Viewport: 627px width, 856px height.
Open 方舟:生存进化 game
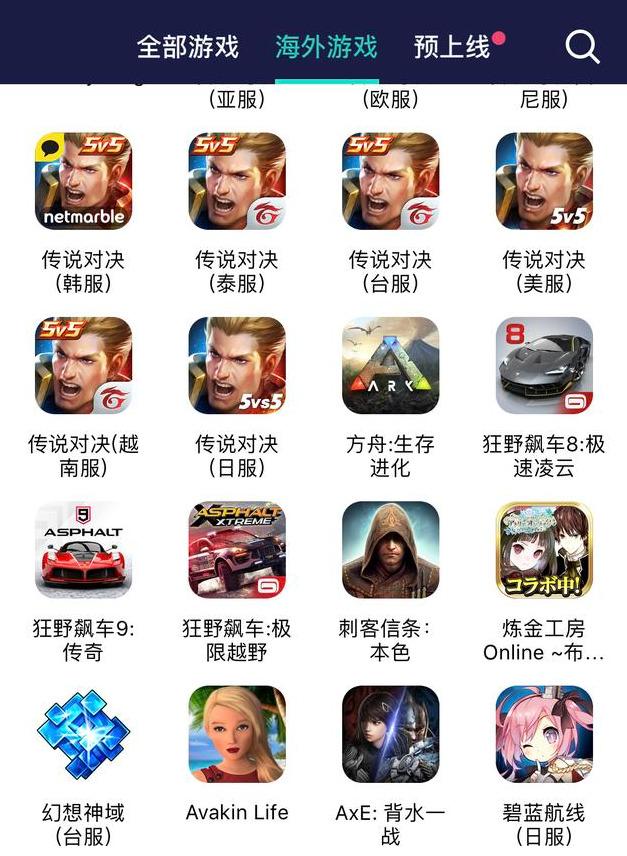coord(391,366)
